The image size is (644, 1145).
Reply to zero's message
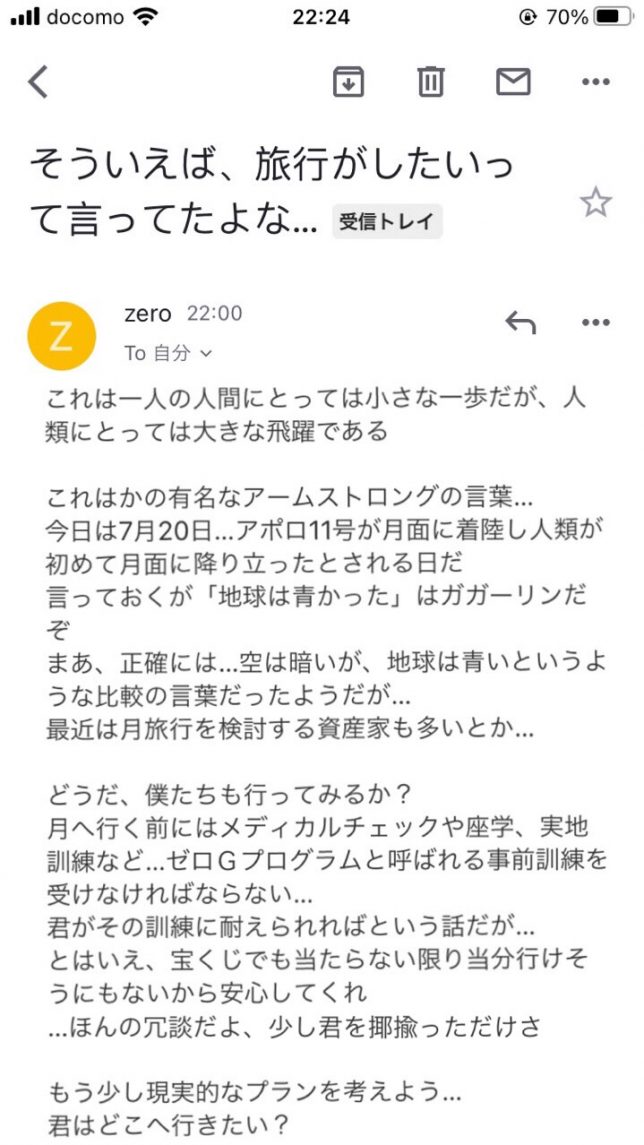[520, 322]
